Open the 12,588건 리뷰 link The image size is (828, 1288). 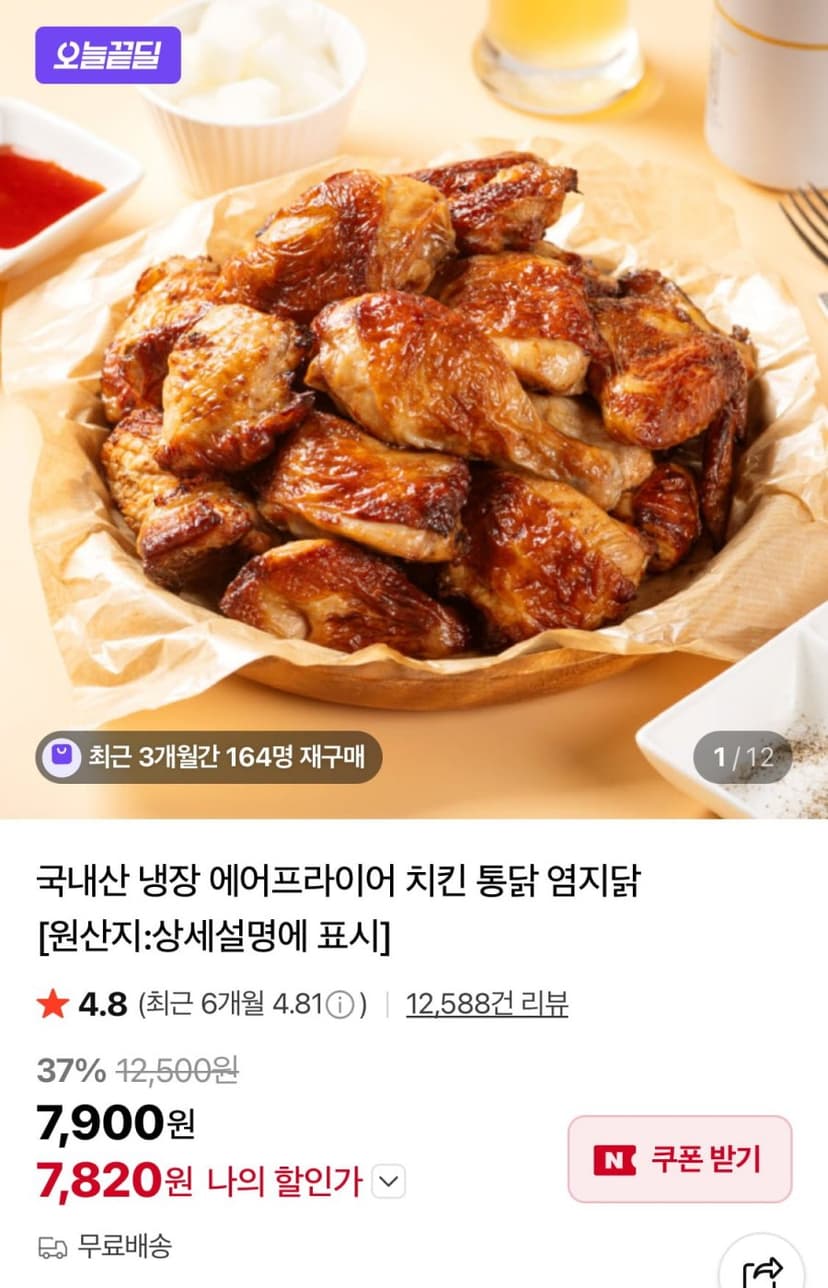coord(487,1004)
